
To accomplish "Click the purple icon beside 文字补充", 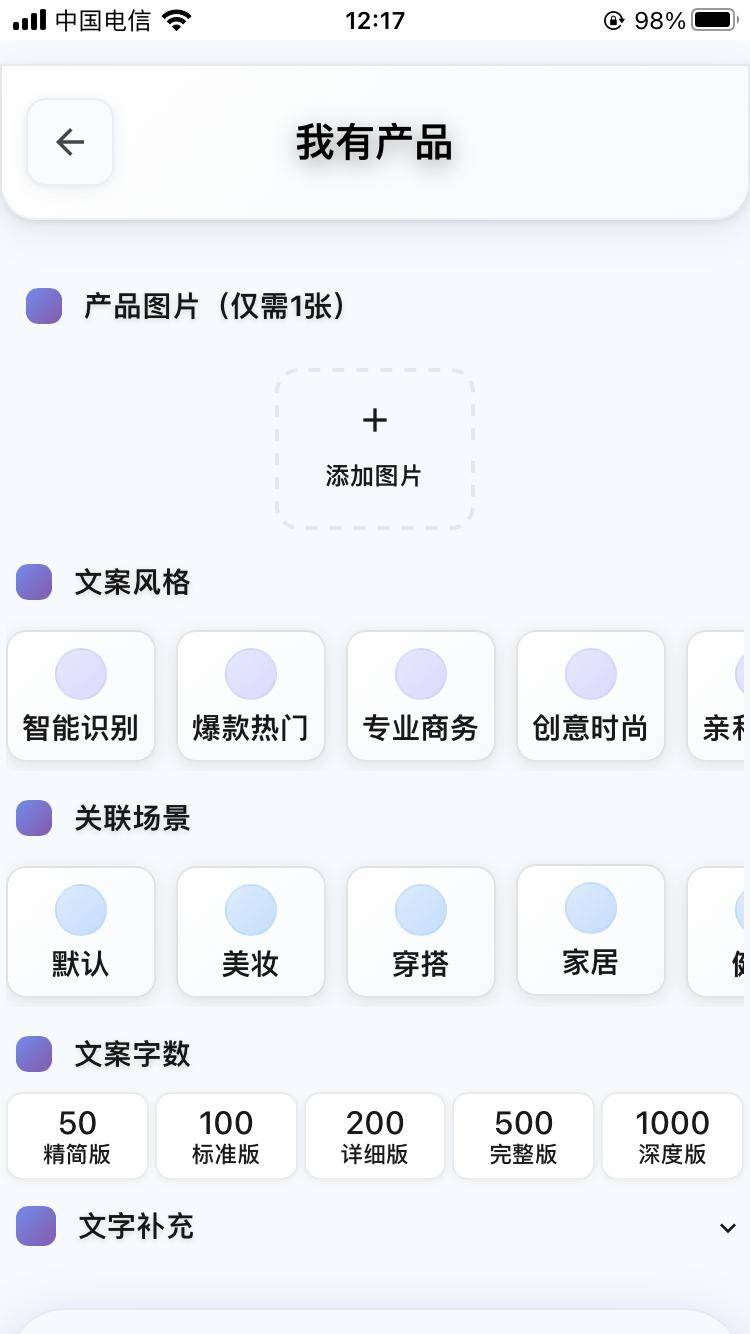I will (36, 1227).
